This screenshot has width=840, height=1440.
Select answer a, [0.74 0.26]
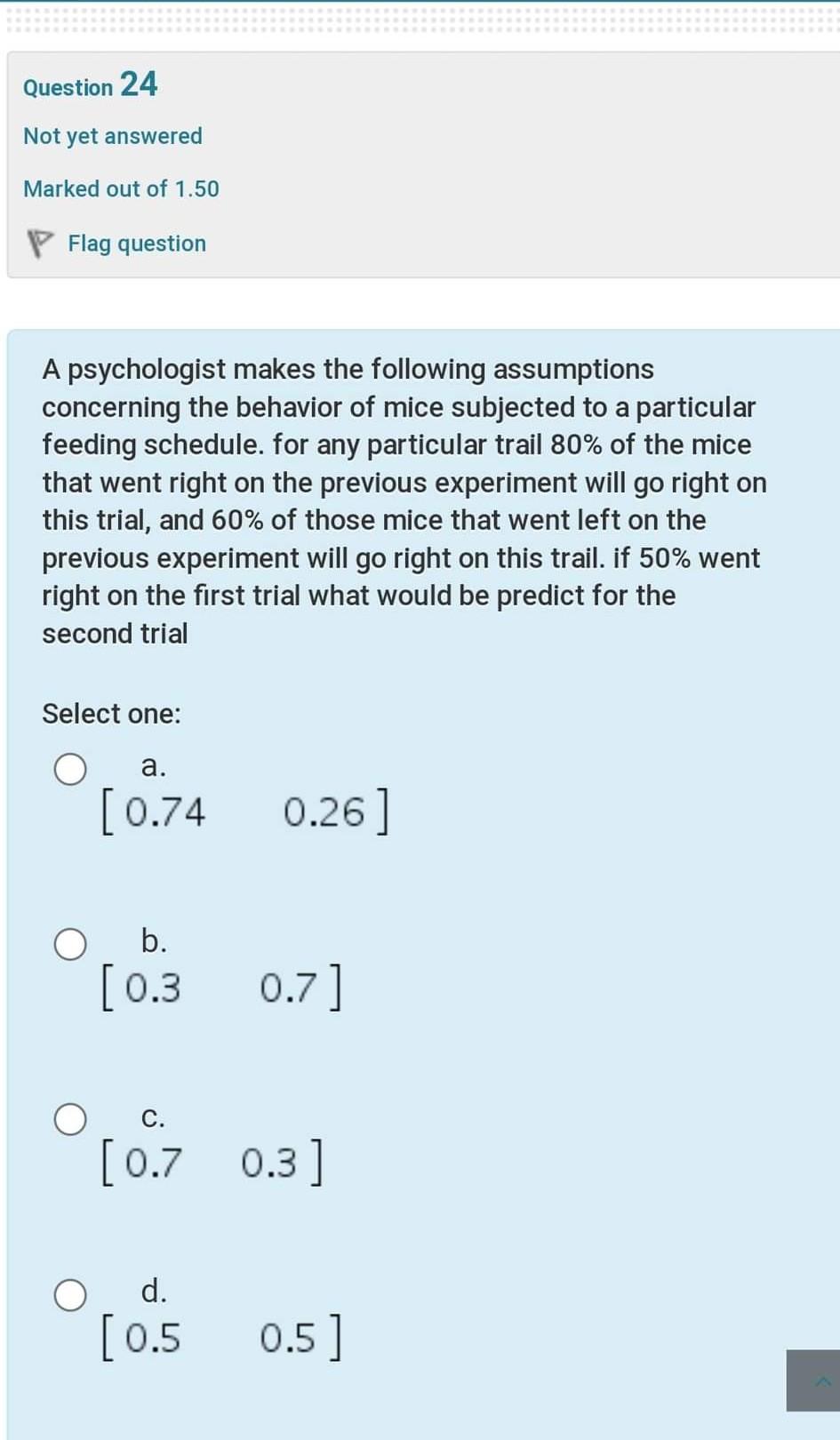click(70, 770)
